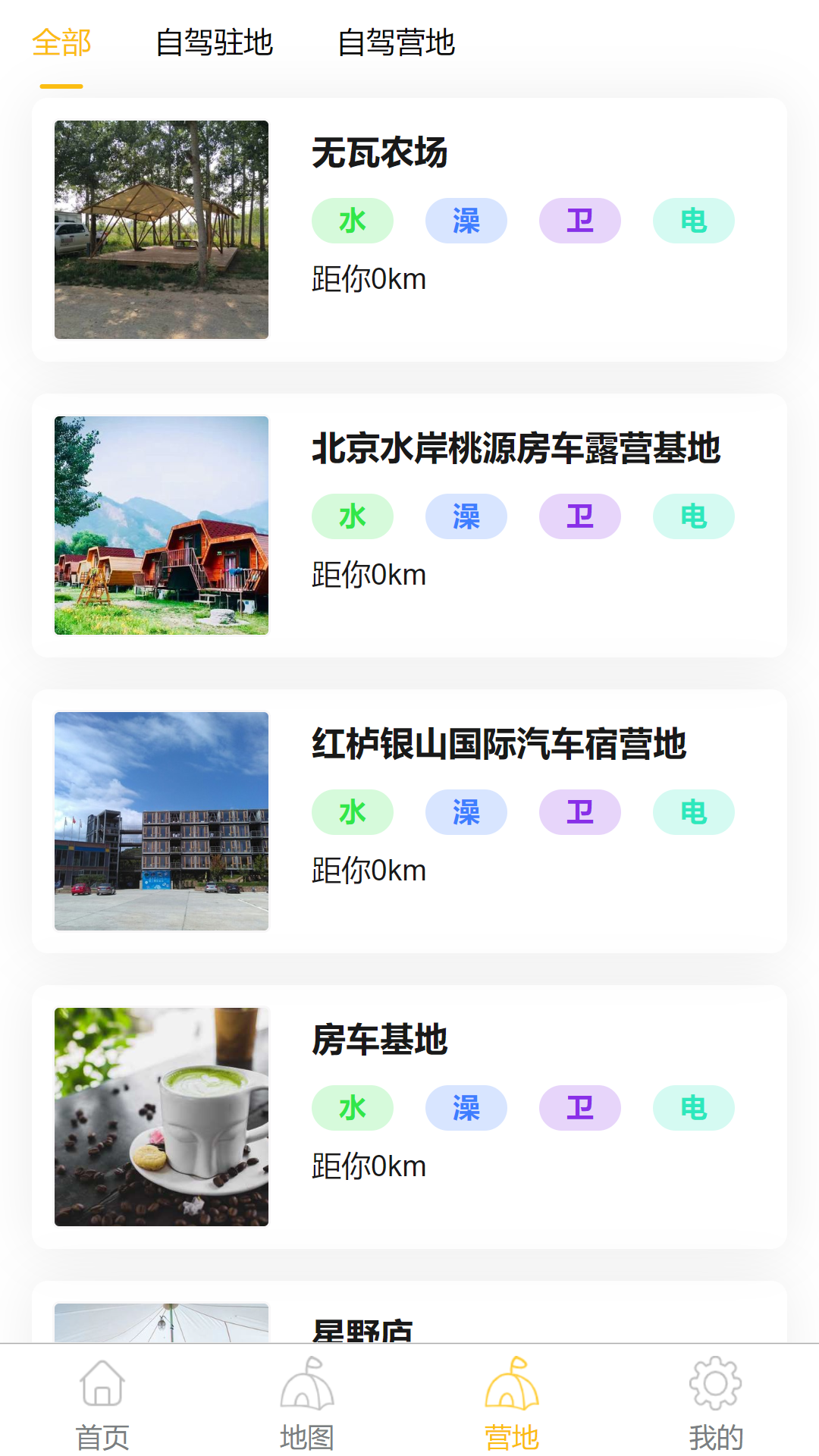Tap the 卫 badge dropdown on 无瓦农场
This screenshot has height=1456, width=819.
coord(579,221)
